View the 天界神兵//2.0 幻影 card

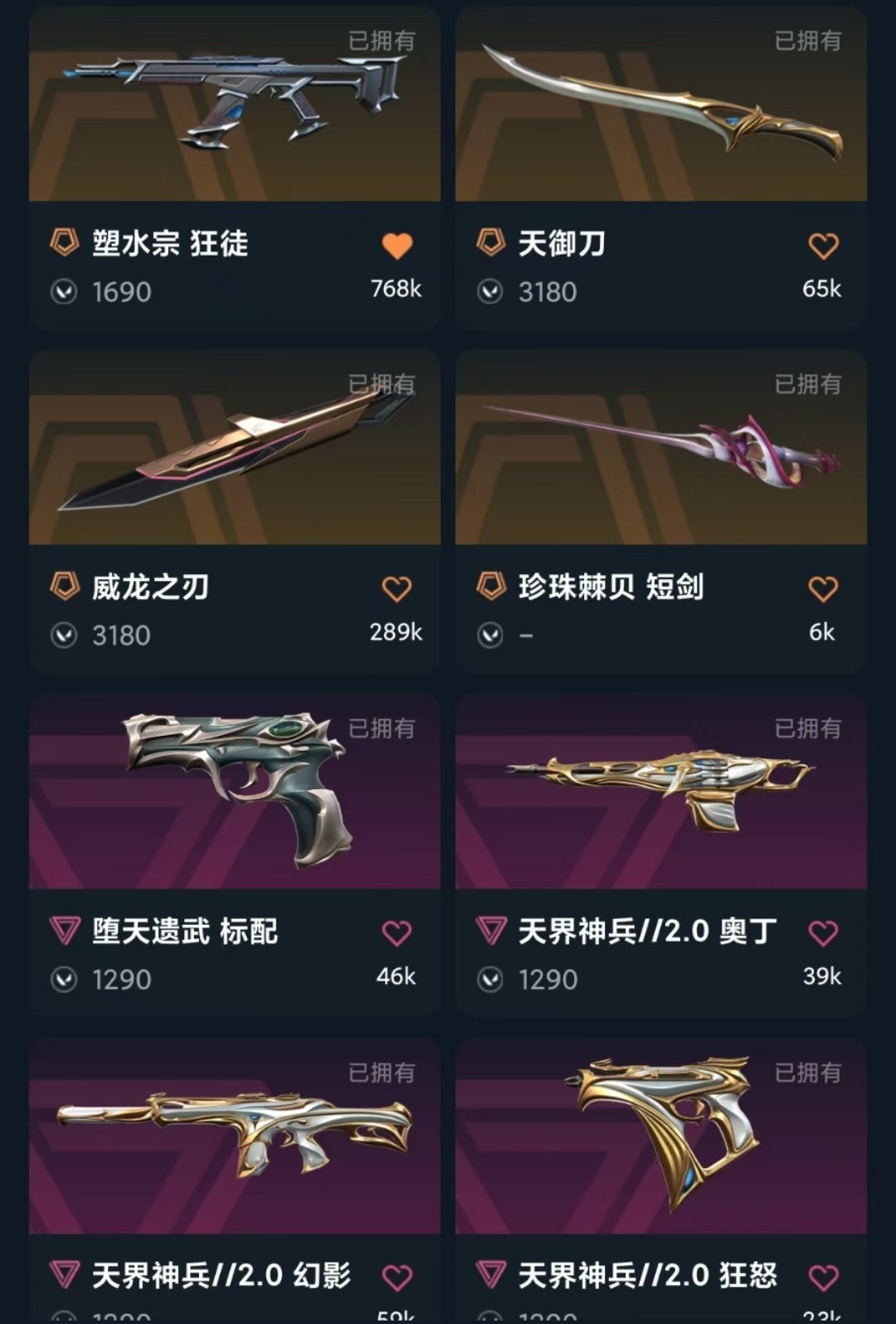[x=235, y=1181]
